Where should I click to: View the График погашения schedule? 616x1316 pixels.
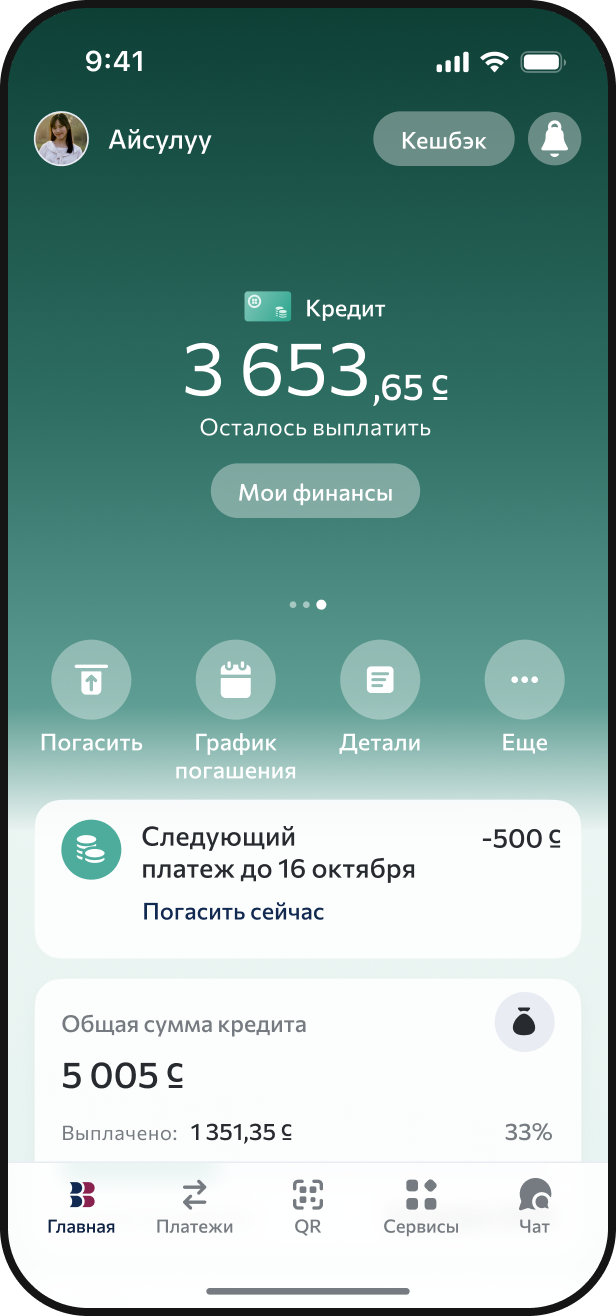235,680
